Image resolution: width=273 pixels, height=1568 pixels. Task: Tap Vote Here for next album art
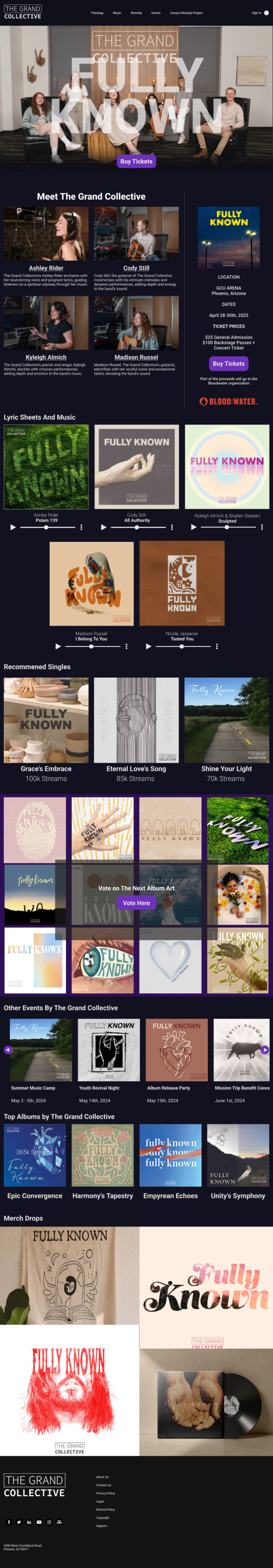click(136, 903)
